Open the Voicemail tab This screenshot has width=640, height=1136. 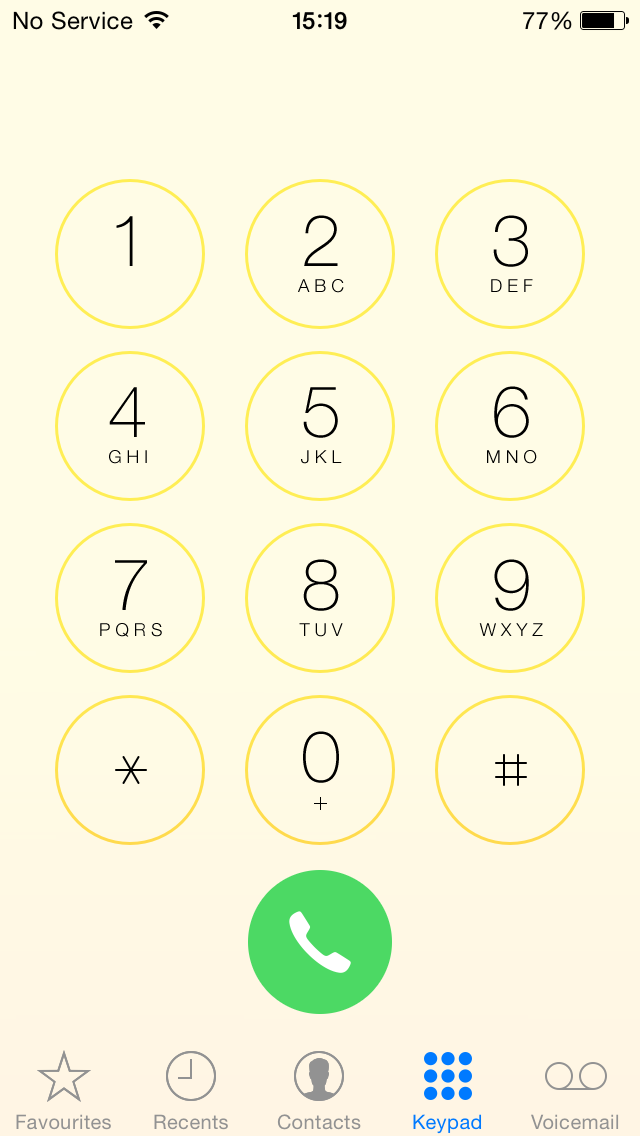click(x=576, y=1090)
